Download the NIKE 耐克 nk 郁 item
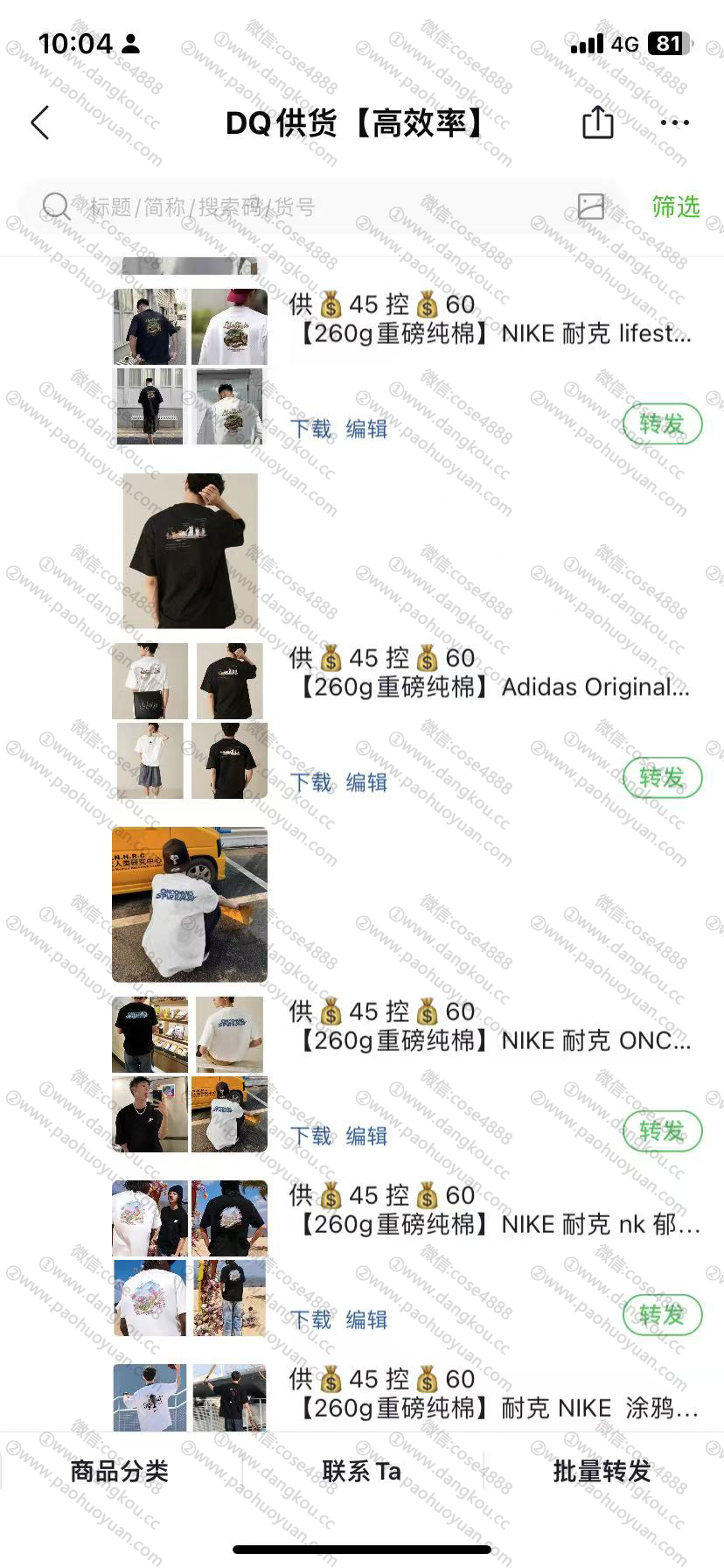 point(311,1319)
